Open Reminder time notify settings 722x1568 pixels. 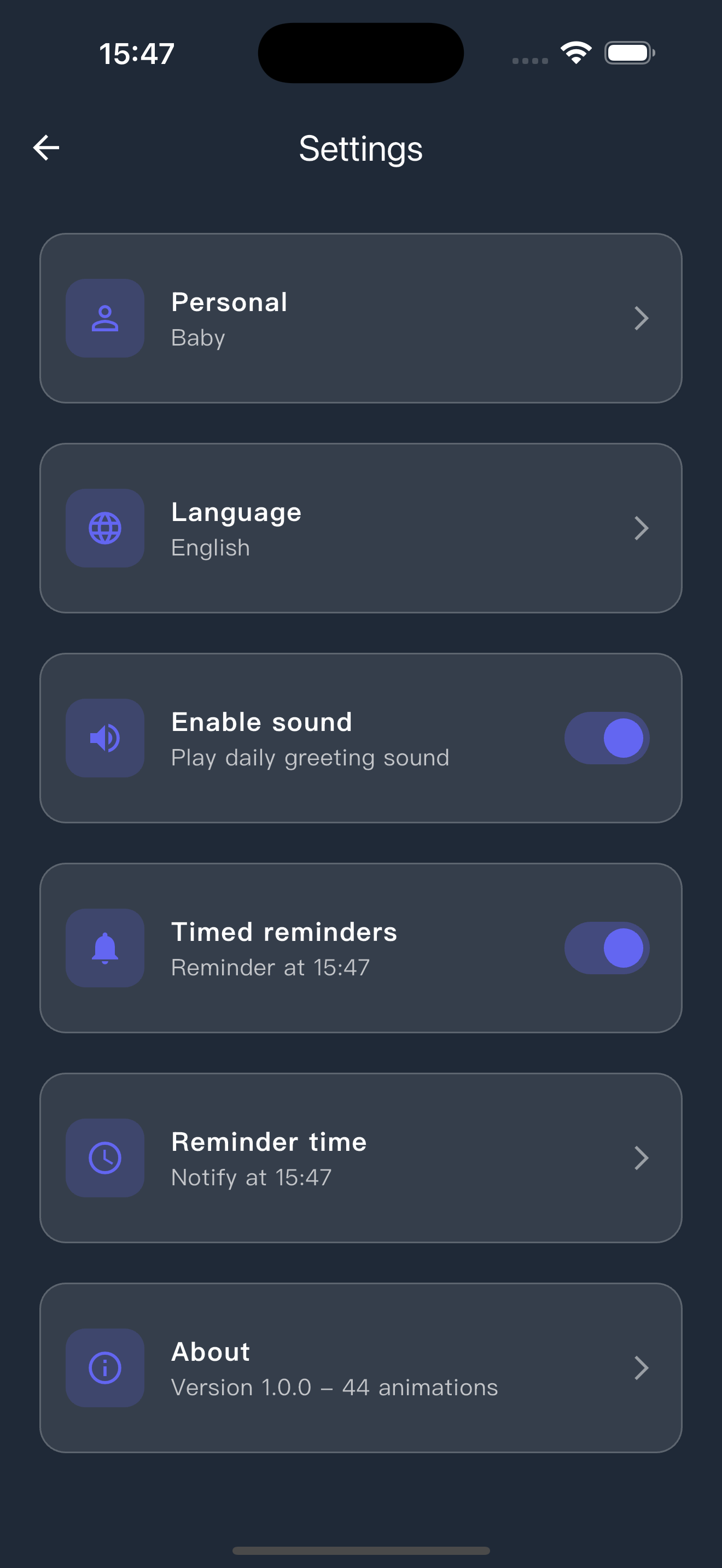(361, 1158)
